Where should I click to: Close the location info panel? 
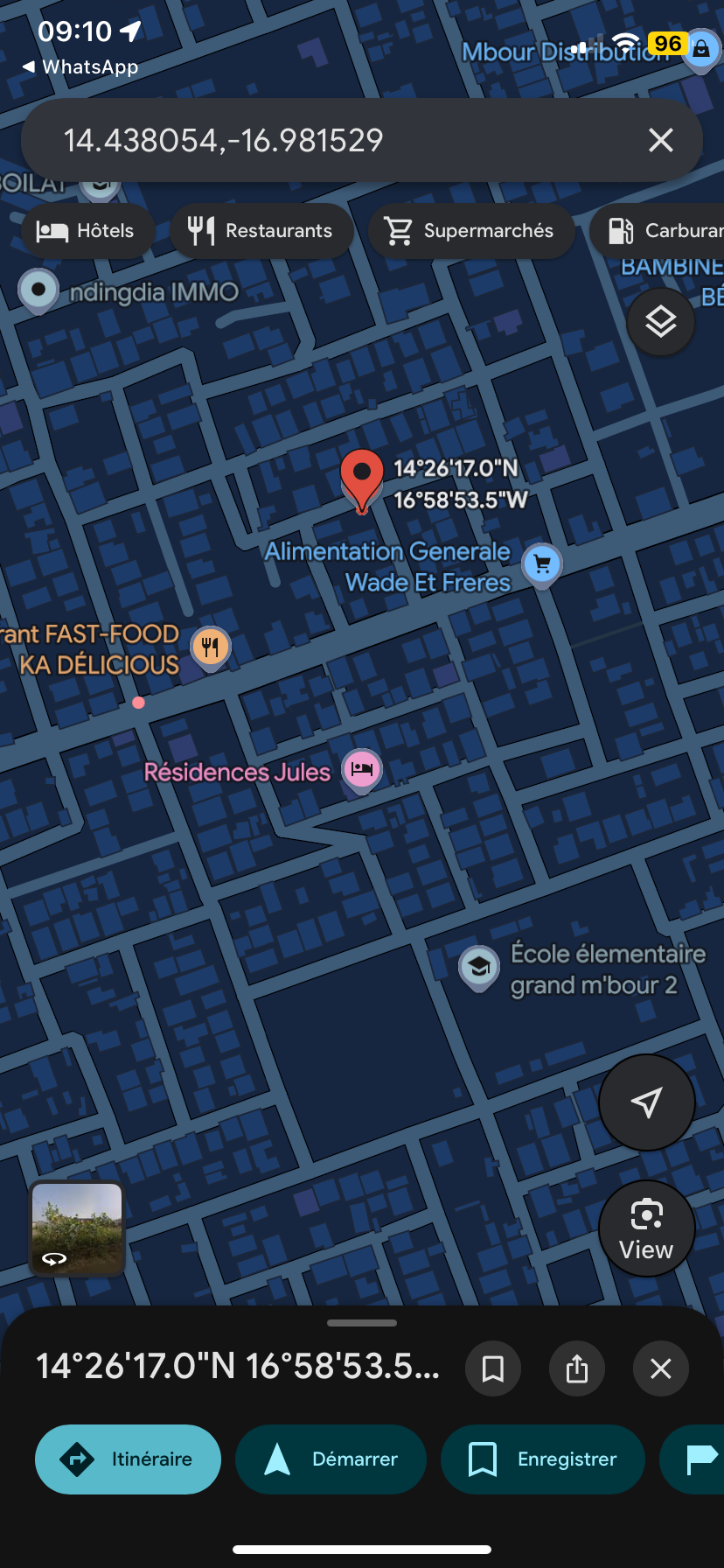pyautogui.click(x=661, y=1368)
